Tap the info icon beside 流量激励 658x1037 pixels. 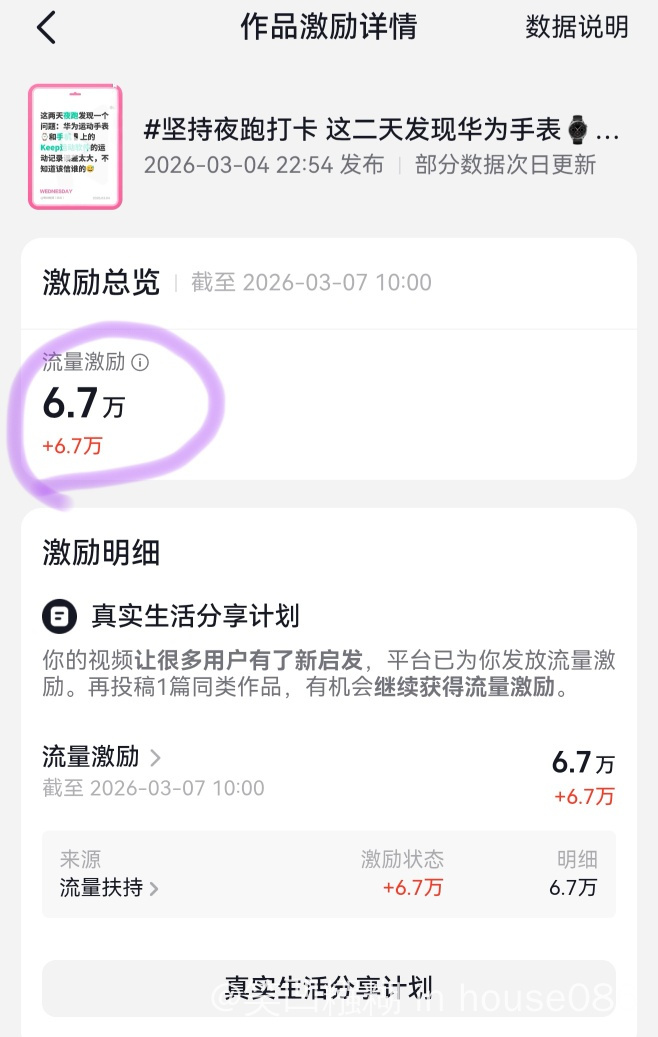pos(141,362)
